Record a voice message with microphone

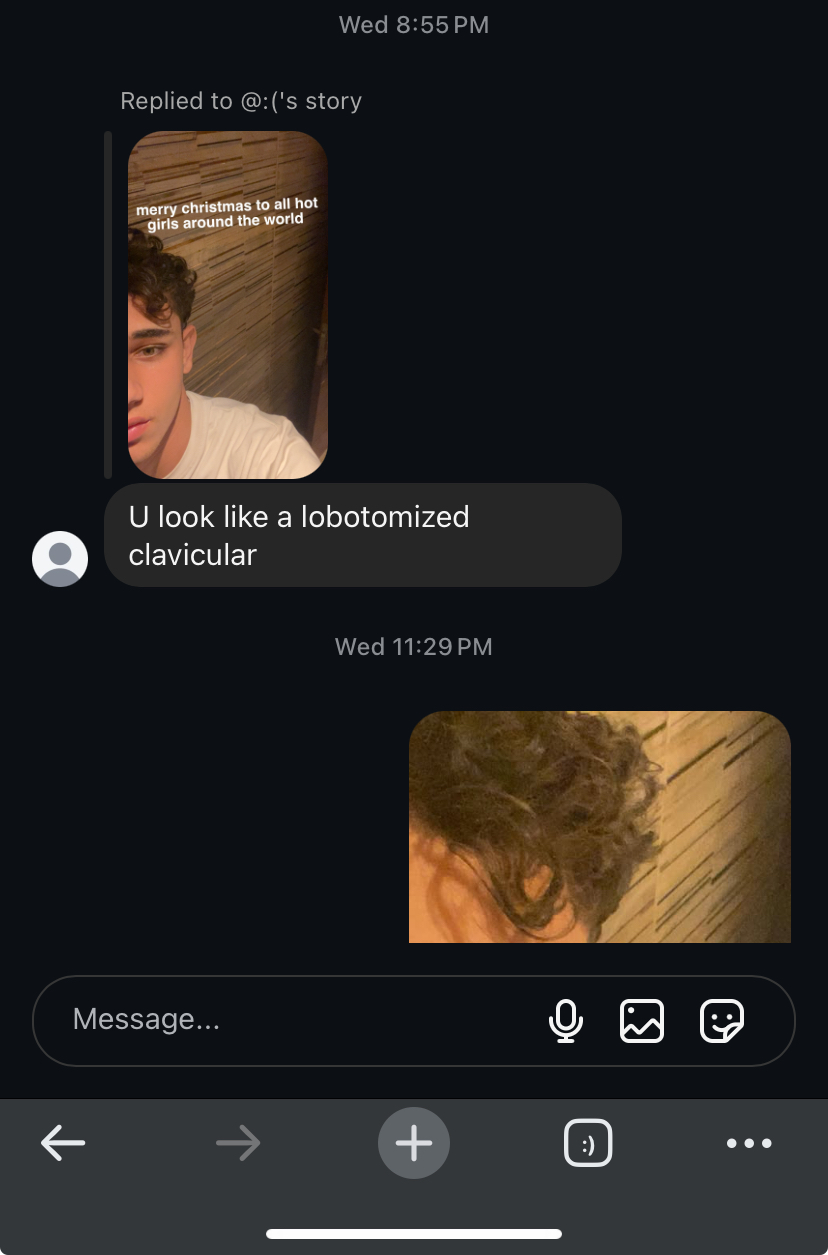(x=566, y=1021)
